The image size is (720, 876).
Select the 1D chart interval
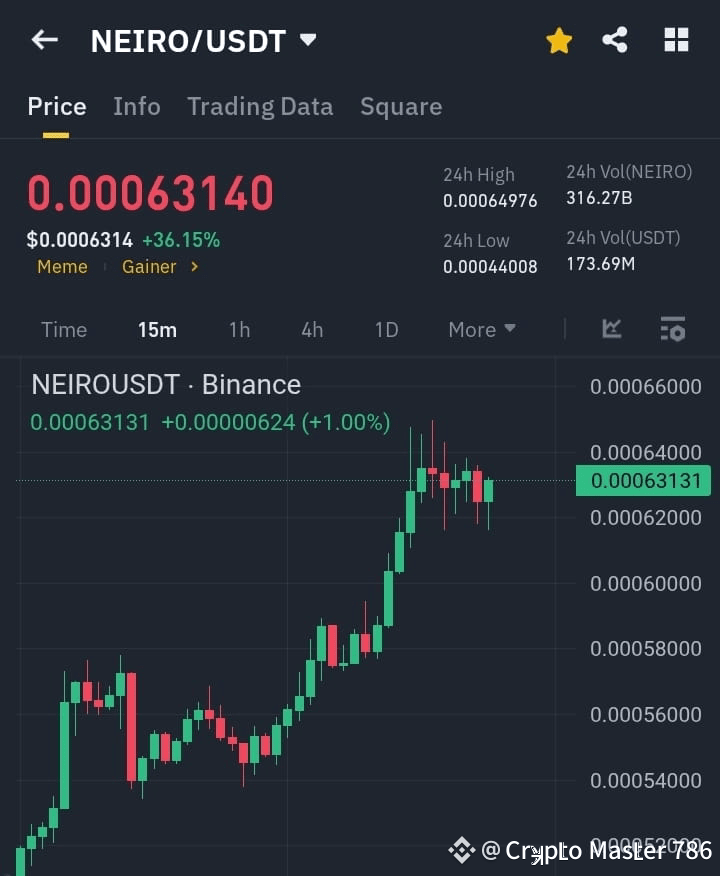[386, 329]
